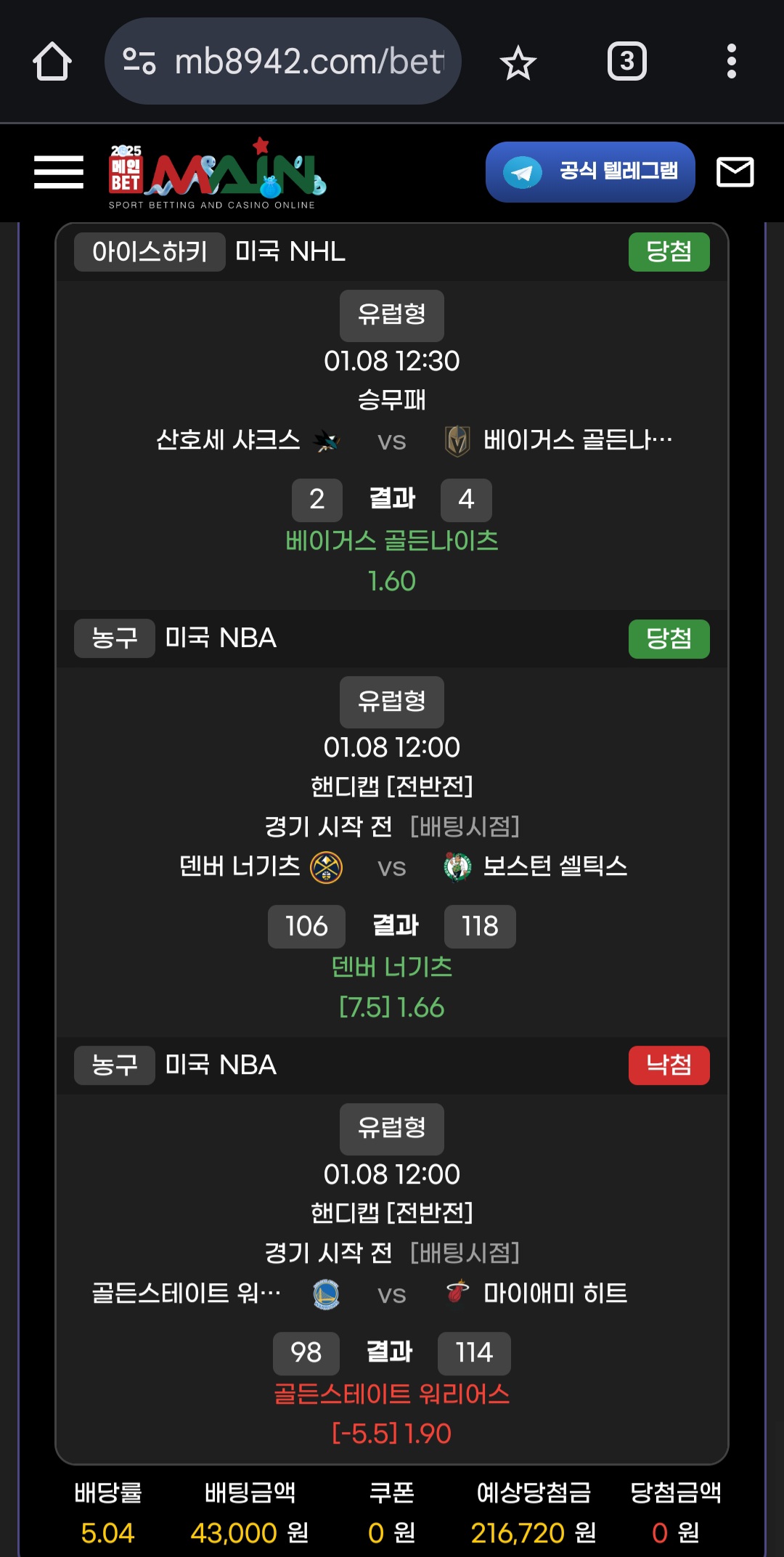Image resolution: width=784 pixels, height=1557 pixels.
Task: Open the browser overflow menu
Action: tap(731, 62)
